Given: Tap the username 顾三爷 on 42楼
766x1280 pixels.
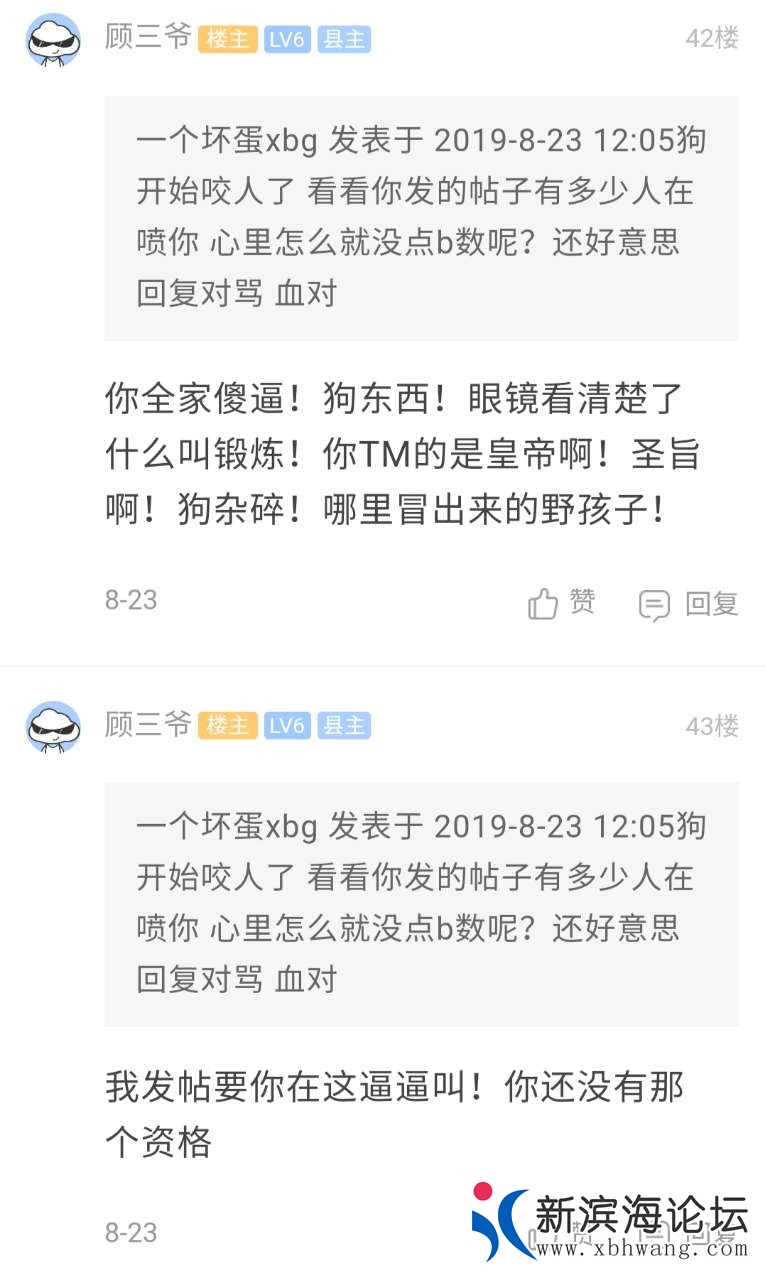Looking at the screenshot, I should point(147,38).
